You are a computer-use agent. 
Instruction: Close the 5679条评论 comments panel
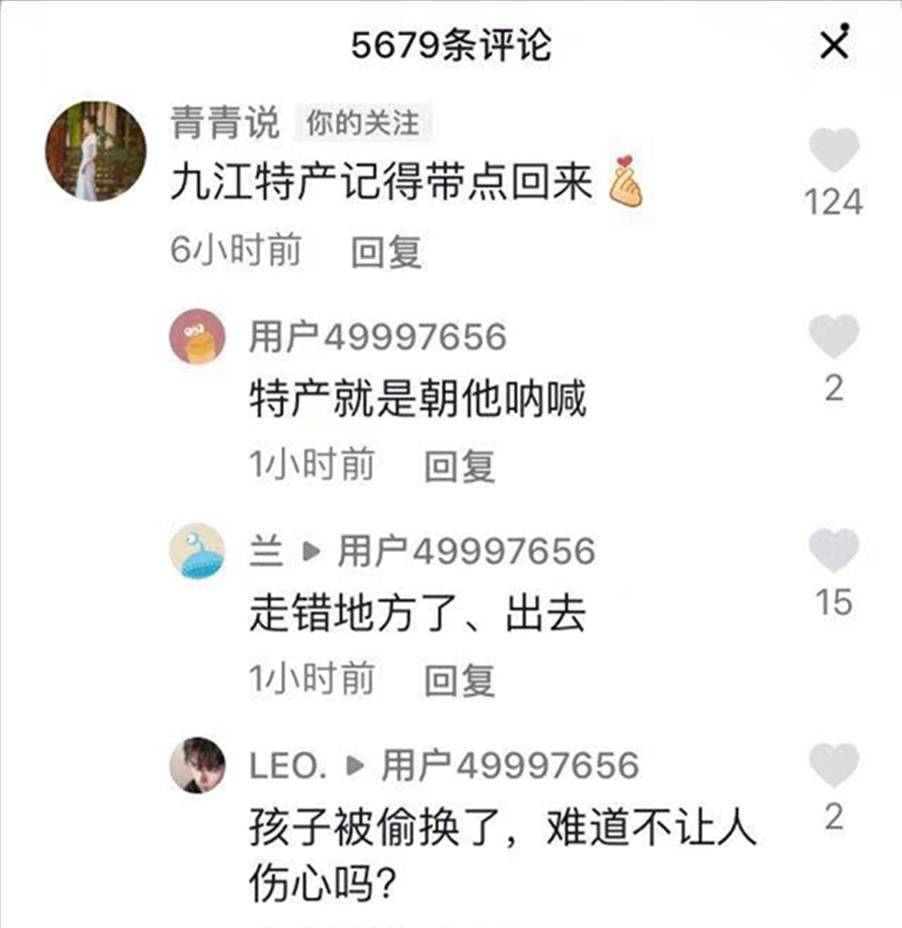click(833, 44)
